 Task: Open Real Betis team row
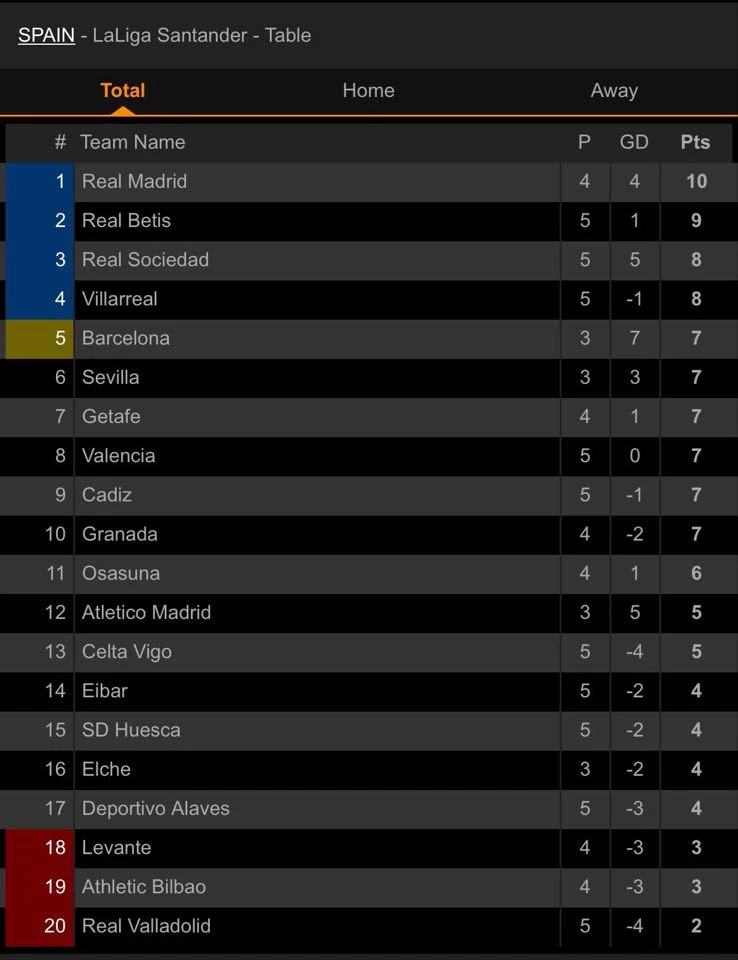pyautogui.click(x=126, y=220)
